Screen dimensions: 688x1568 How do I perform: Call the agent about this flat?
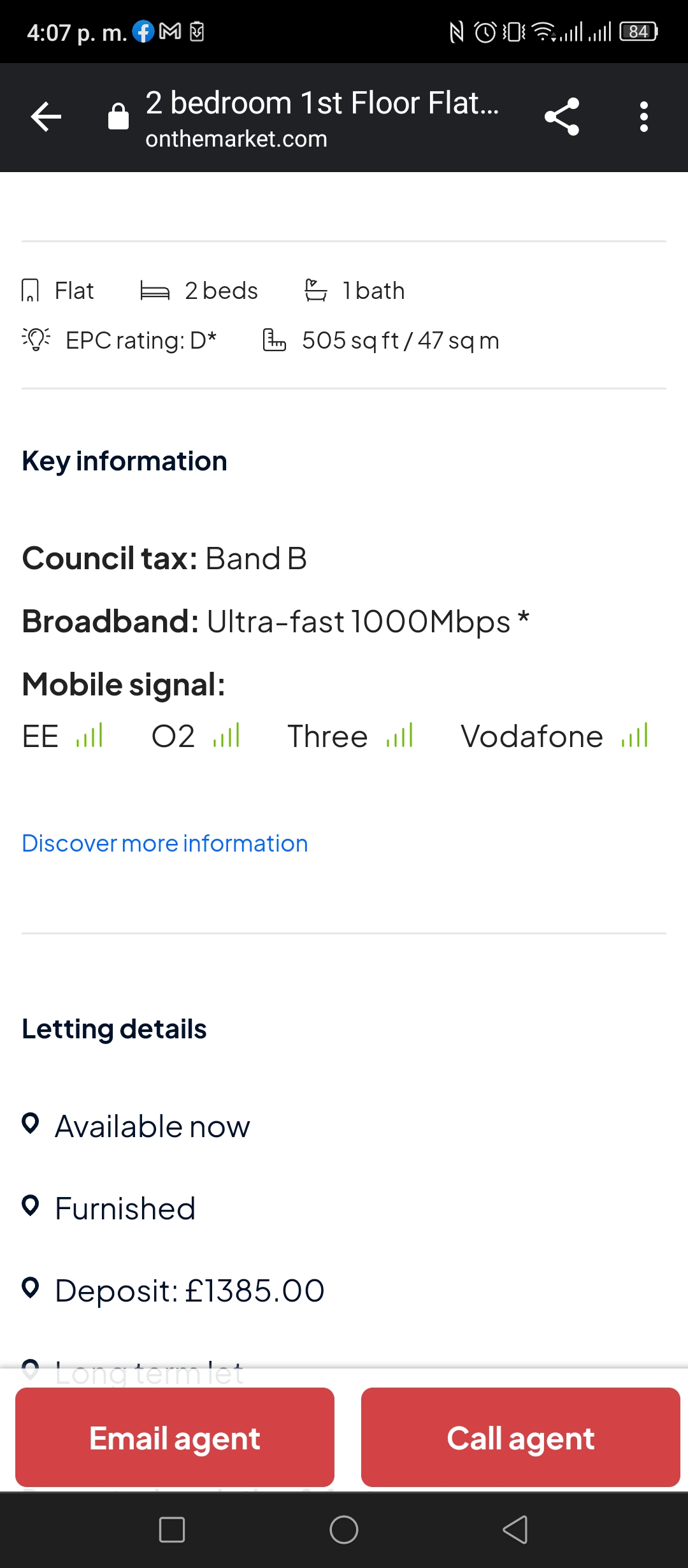(520, 1437)
